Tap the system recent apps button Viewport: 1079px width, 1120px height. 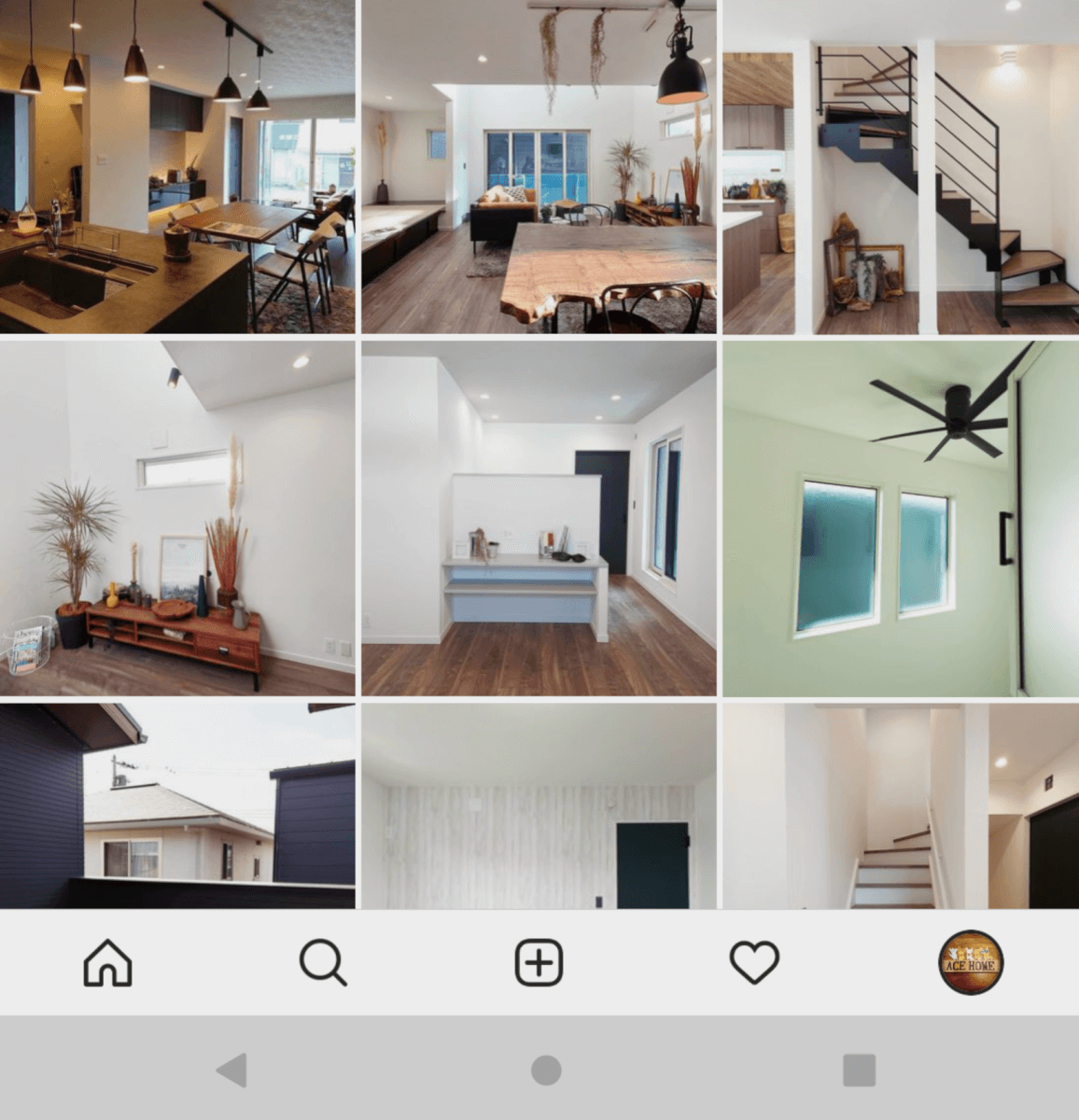click(x=859, y=1071)
